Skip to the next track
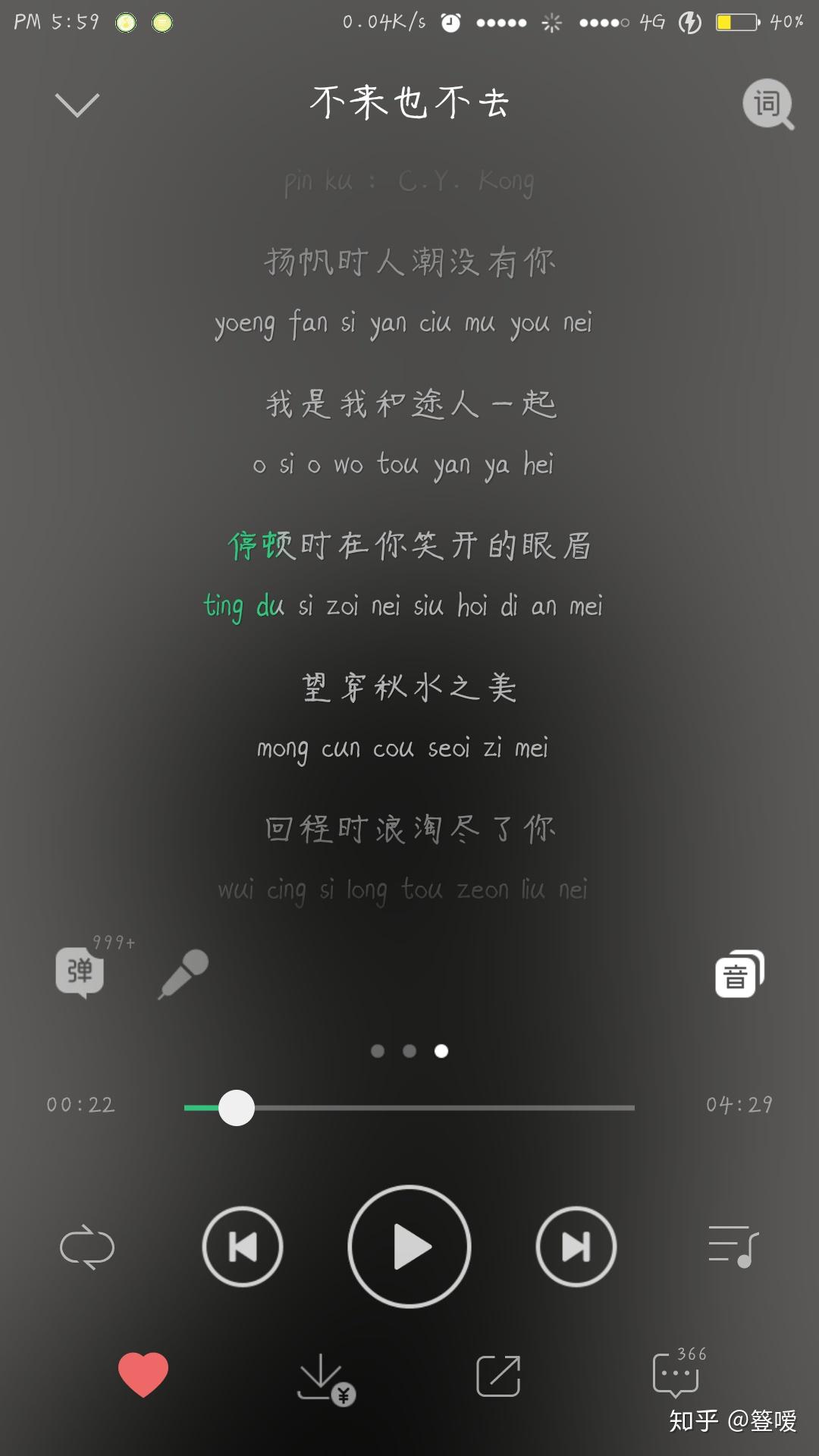Screen dimensions: 819x1456 pyautogui.click(x=576, y=1246)
